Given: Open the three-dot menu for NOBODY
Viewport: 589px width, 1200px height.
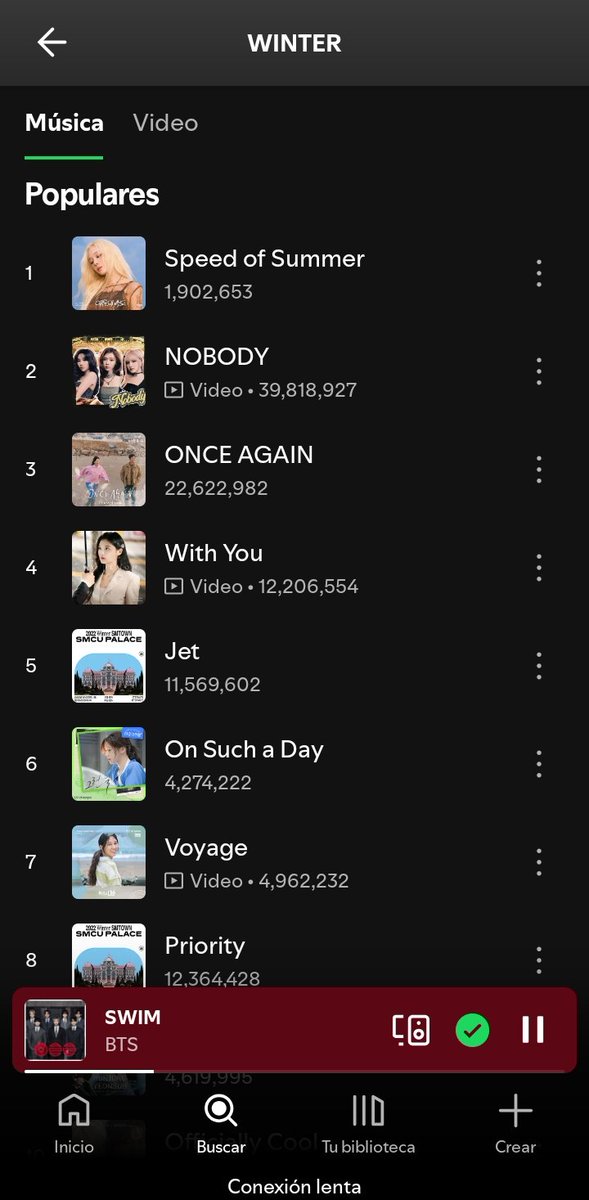Looking at the screenshot, I should [538, 371].
